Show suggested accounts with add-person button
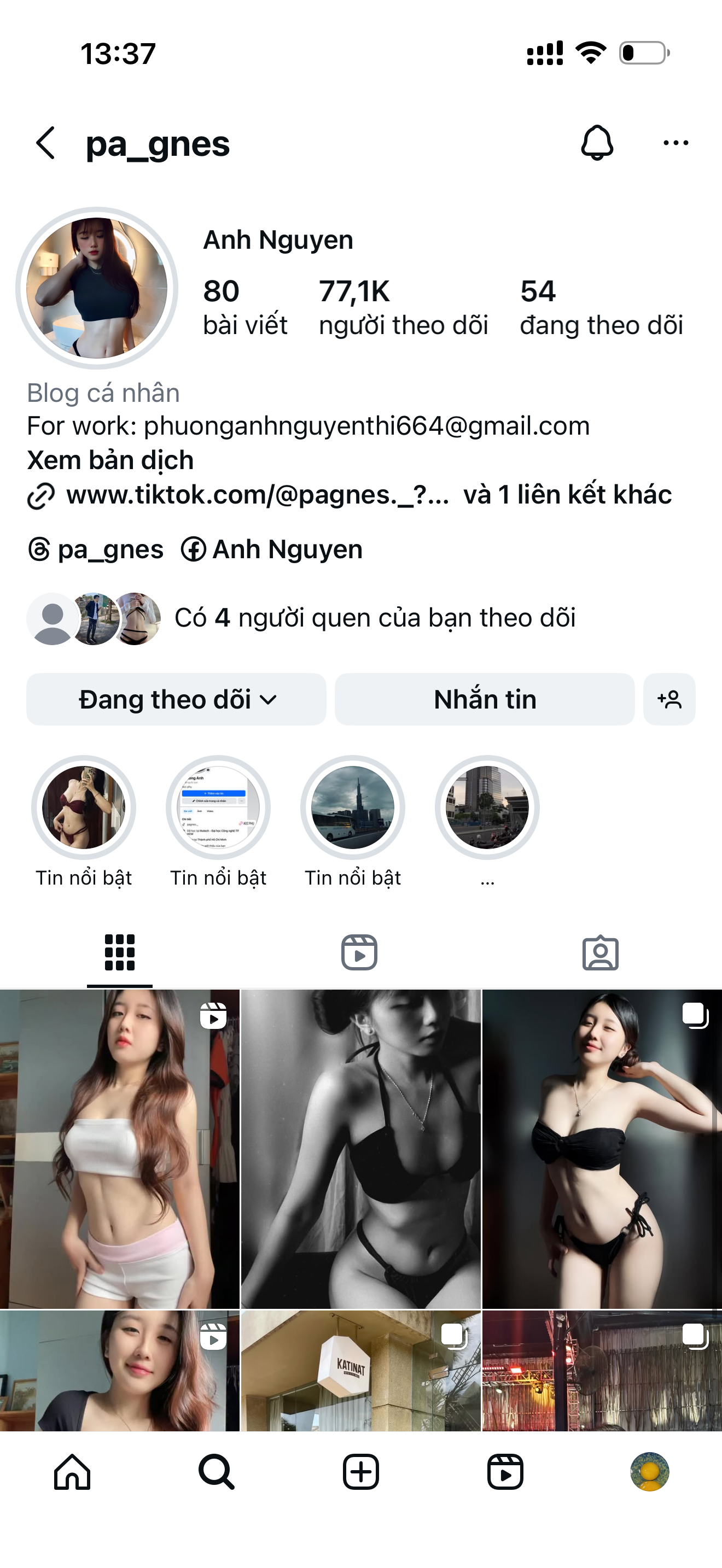The image size is (722, 1568). (x=669, y=699)
